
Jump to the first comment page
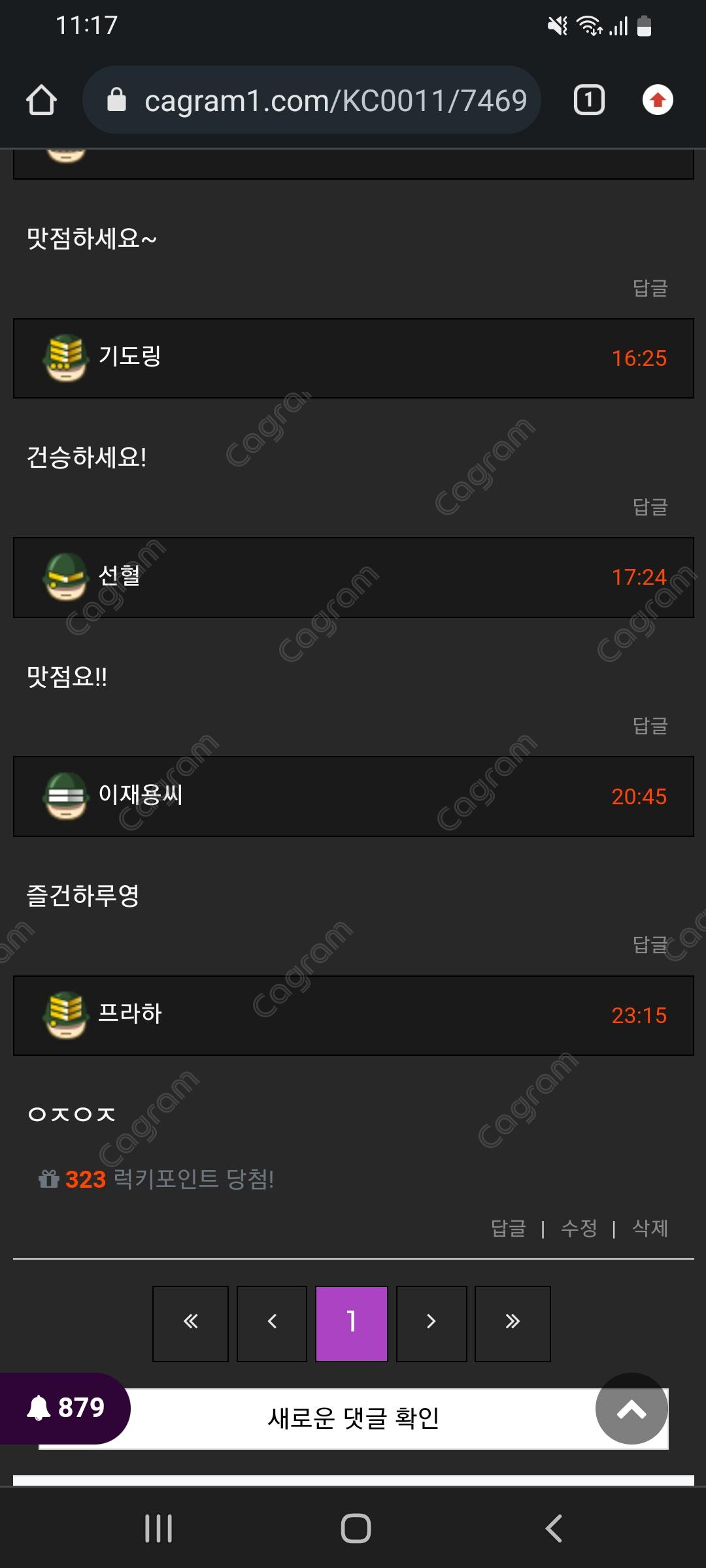[x=190, y=1324]
